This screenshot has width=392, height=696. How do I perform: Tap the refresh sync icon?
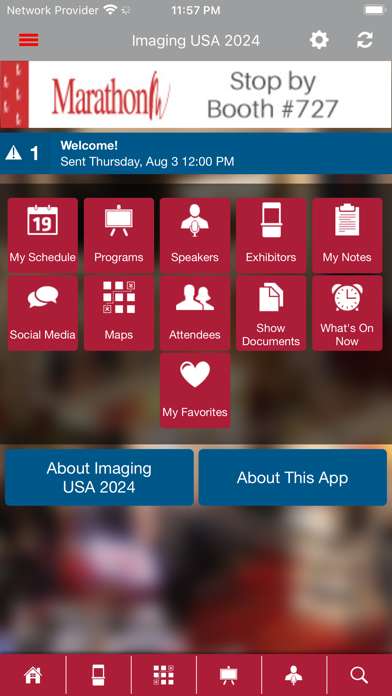(x=364, y=40)
